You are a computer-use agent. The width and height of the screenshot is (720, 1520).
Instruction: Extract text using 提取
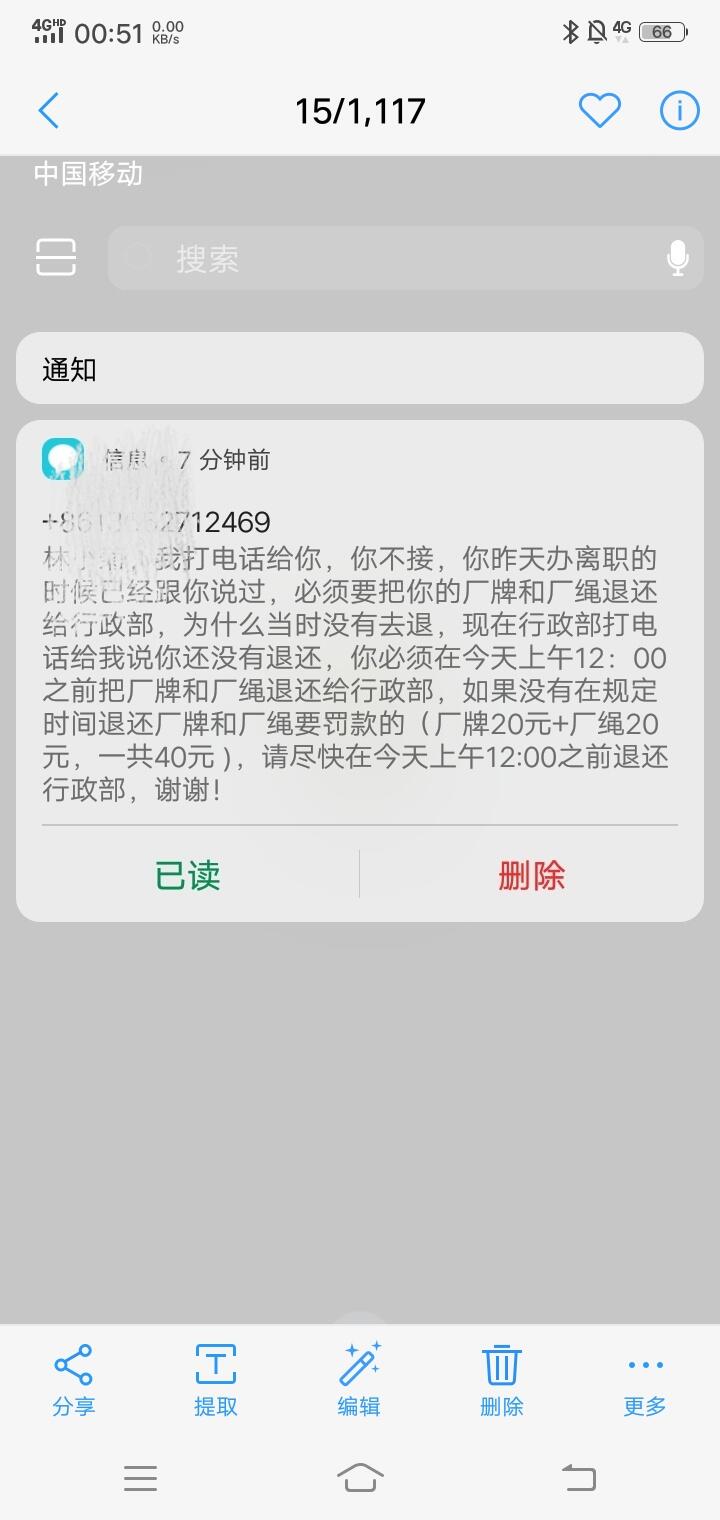point(216,1379)
